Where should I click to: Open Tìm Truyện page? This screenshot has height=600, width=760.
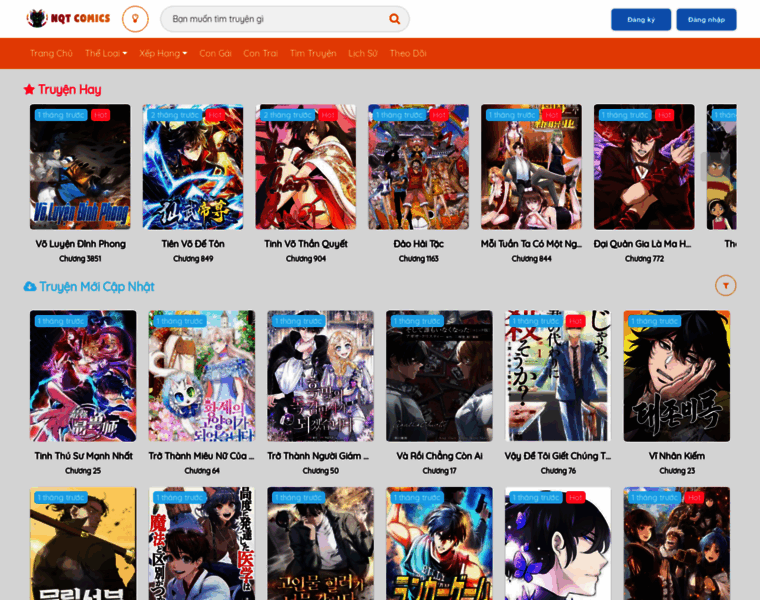(x=313, y=53)
